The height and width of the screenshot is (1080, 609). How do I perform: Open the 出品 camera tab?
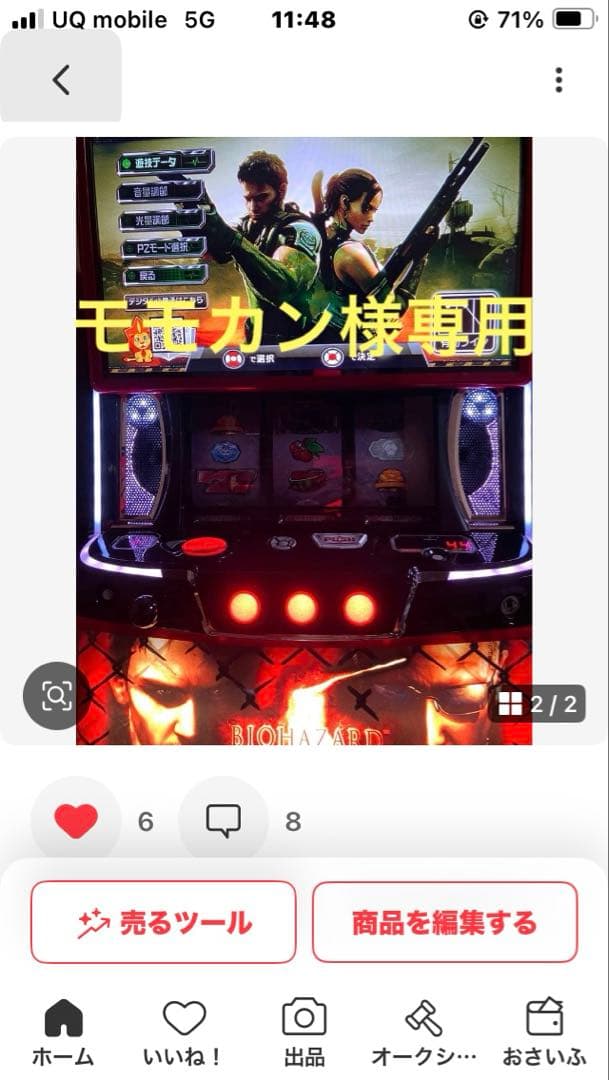tap(304, 1032)
